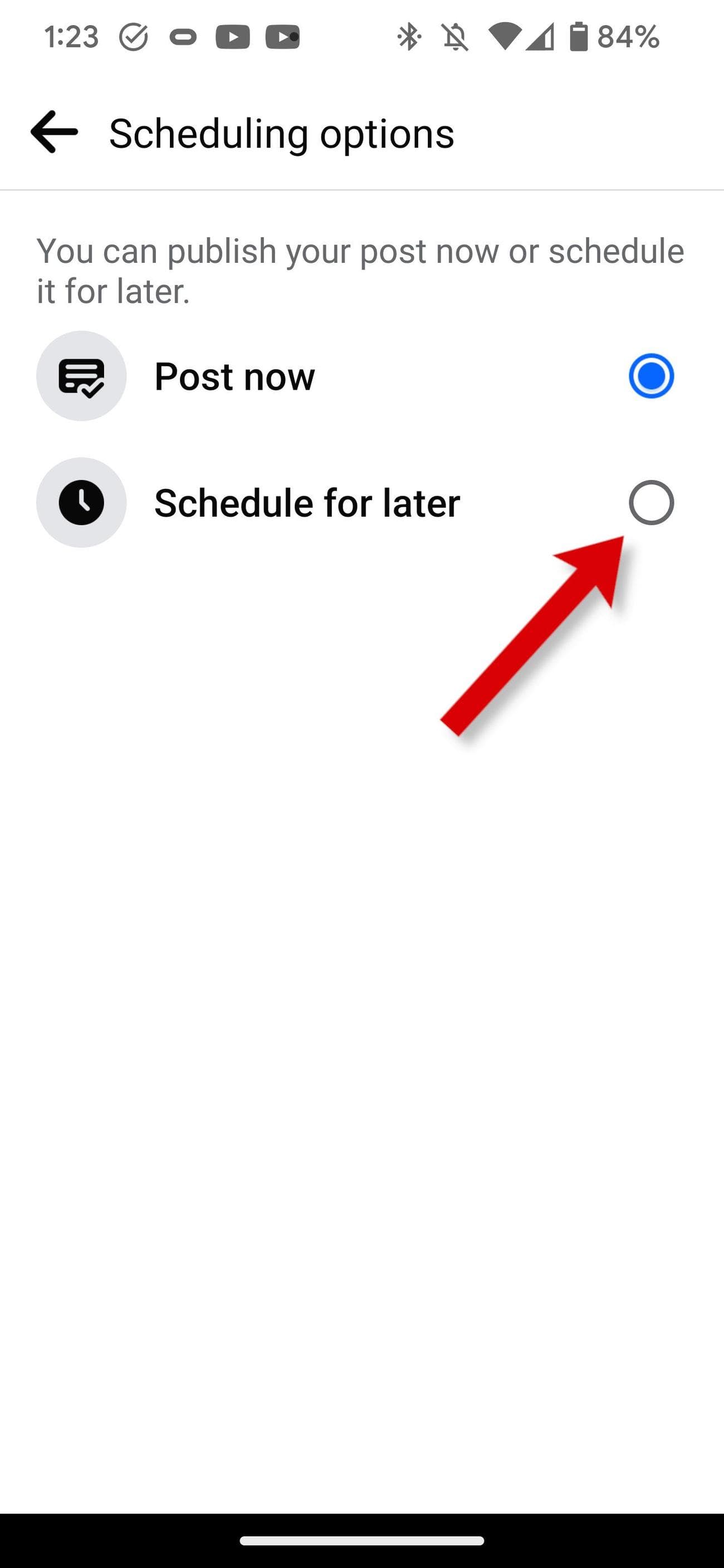The height and width of the screenshot is (1568, 724).
Task: Select the Post now radio button
Action: (651, 375)
